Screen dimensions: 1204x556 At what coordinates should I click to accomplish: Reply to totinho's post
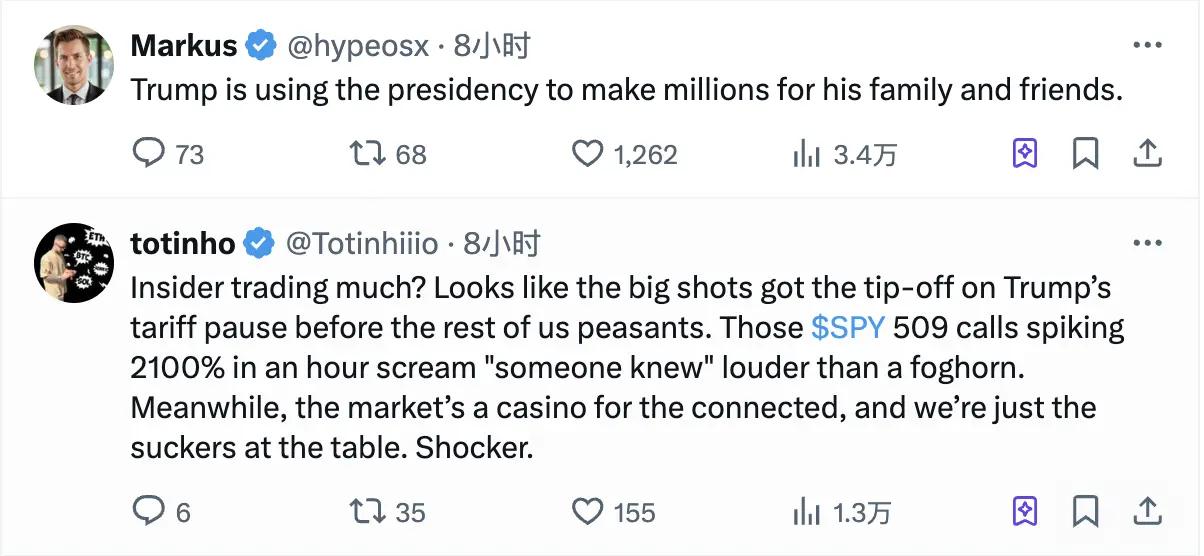(149, 512)
